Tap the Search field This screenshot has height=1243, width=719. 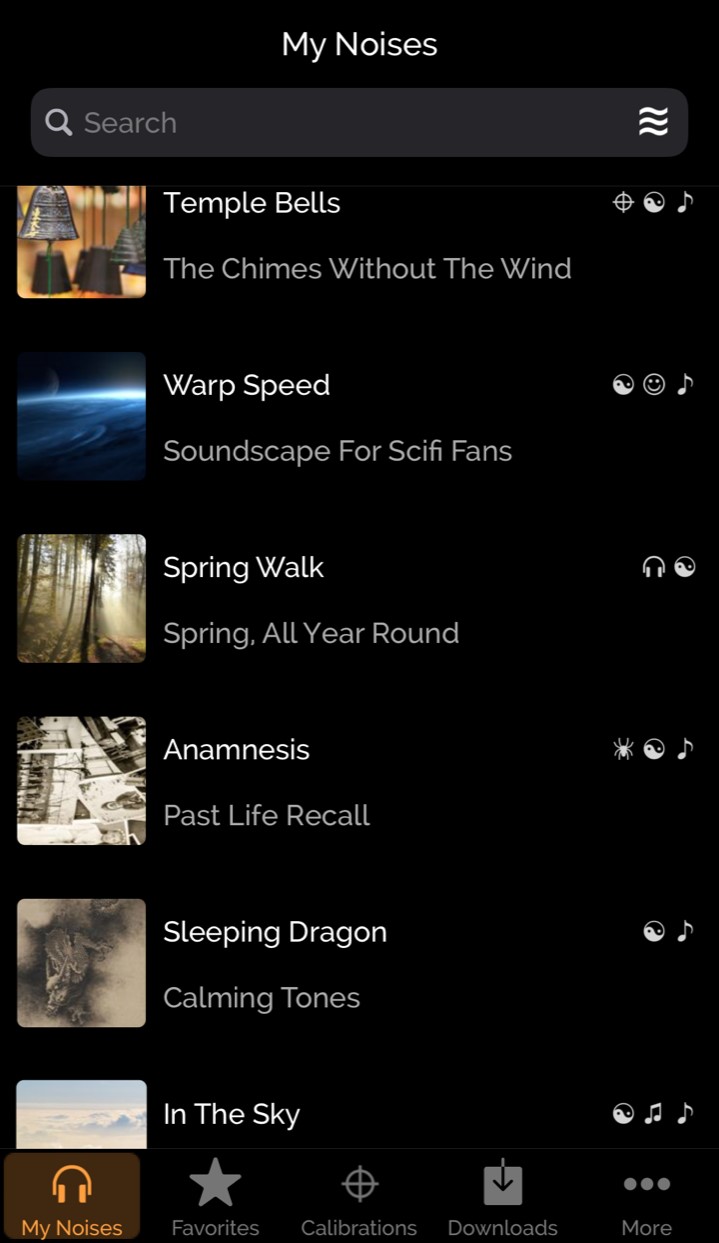330,123
